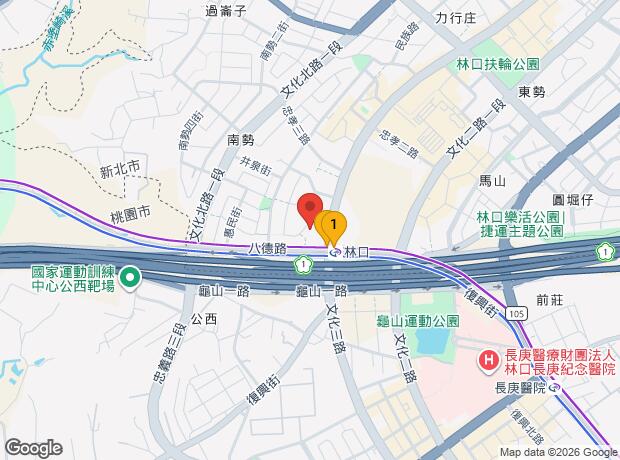The height and width of the screenshot is (460, 620).
Task: Open the 國家運動訓練中心公西靶場 place marker
Action: click(130, 278)
